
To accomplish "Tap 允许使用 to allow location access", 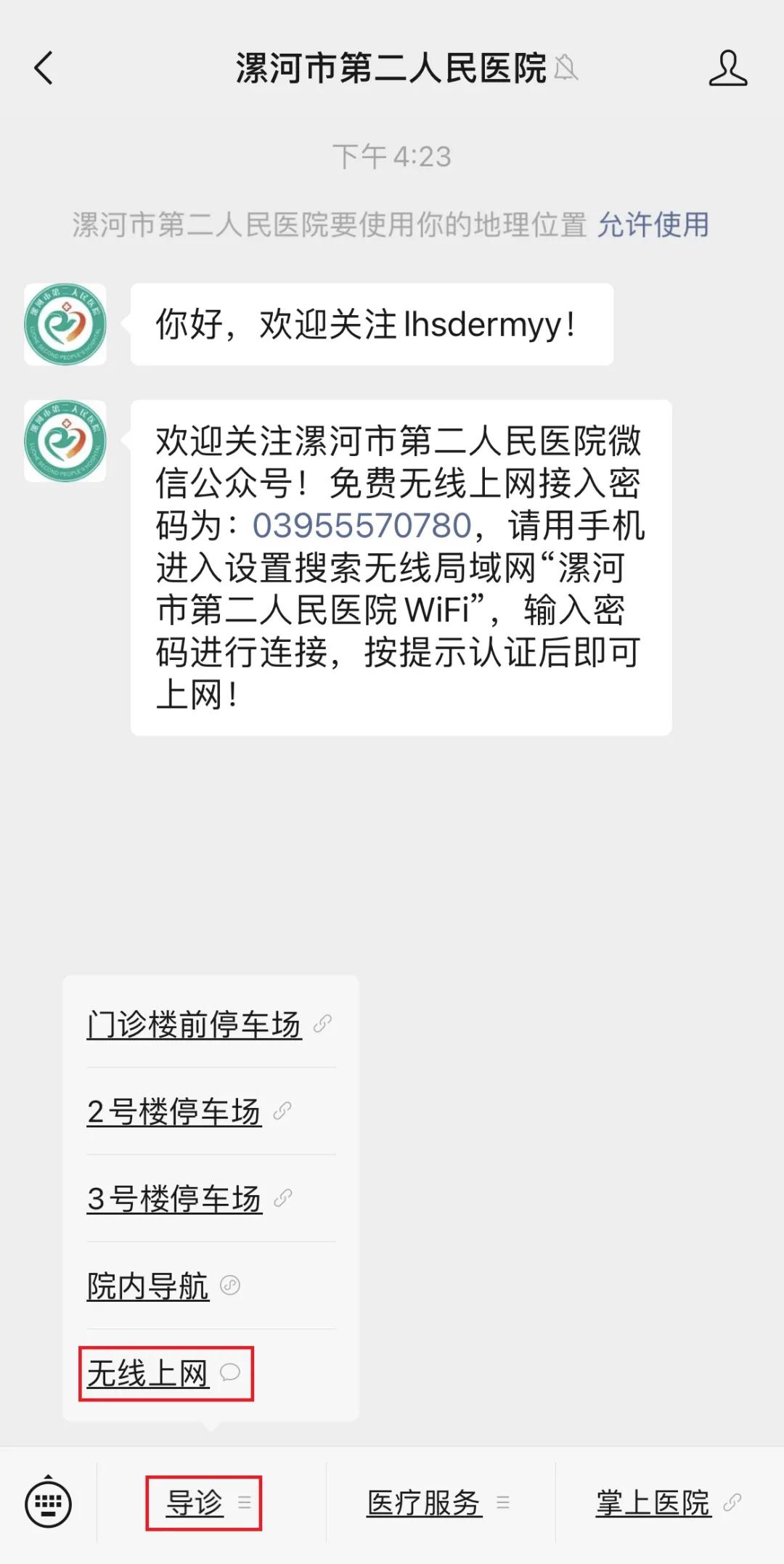I will 653,225.
